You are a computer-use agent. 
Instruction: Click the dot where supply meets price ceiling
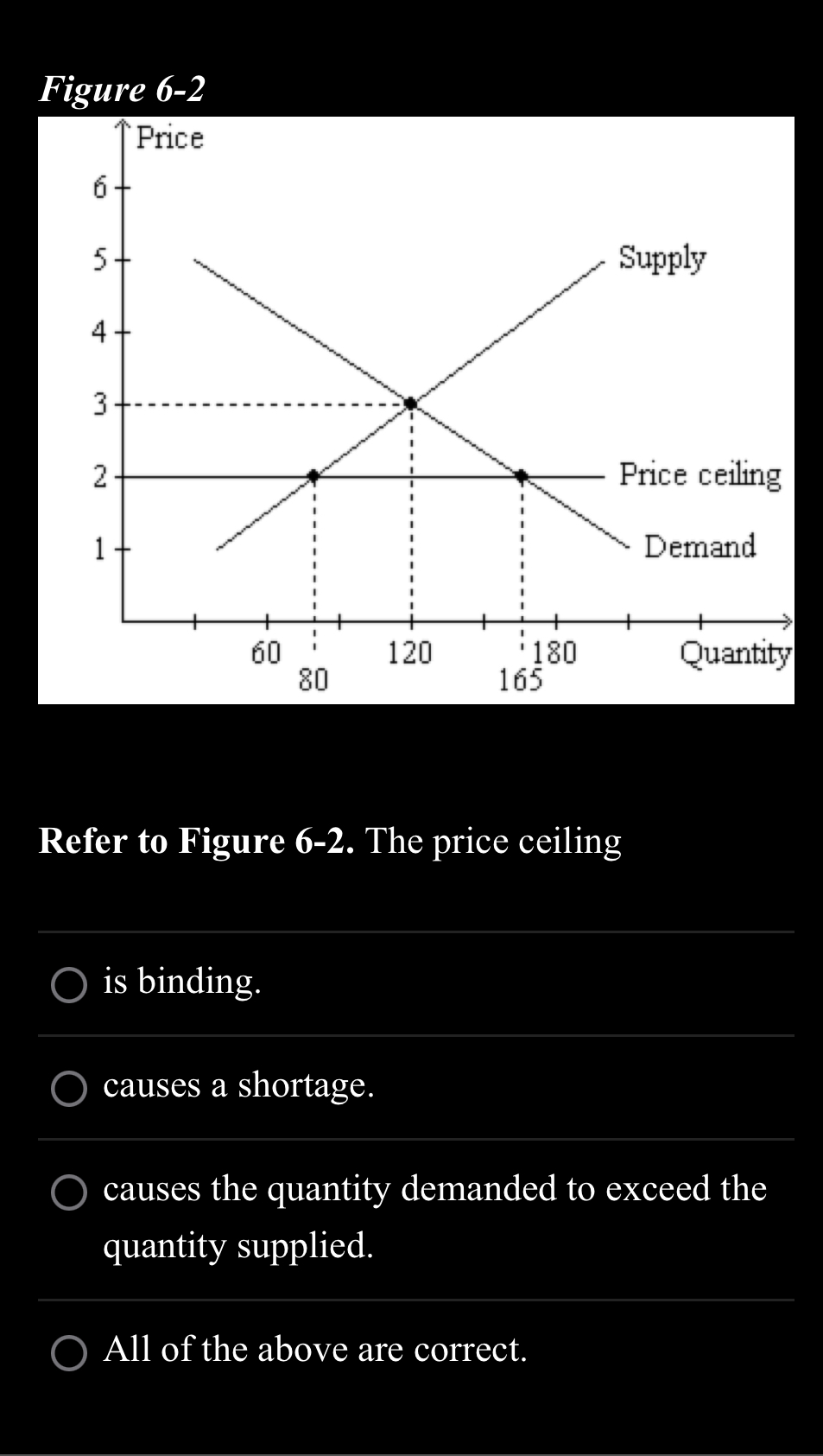click(x=313, y=474)
